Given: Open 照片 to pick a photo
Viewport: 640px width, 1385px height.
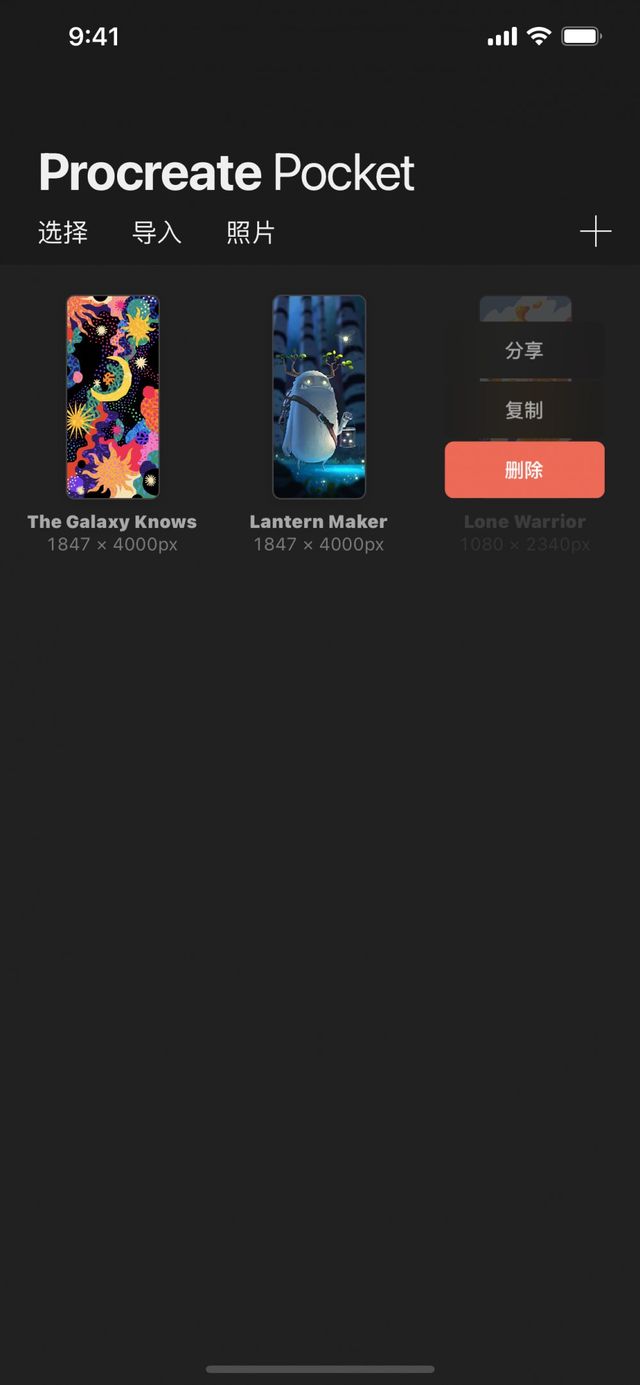Looking at the screenshot, I should click(x=250, y=233).
